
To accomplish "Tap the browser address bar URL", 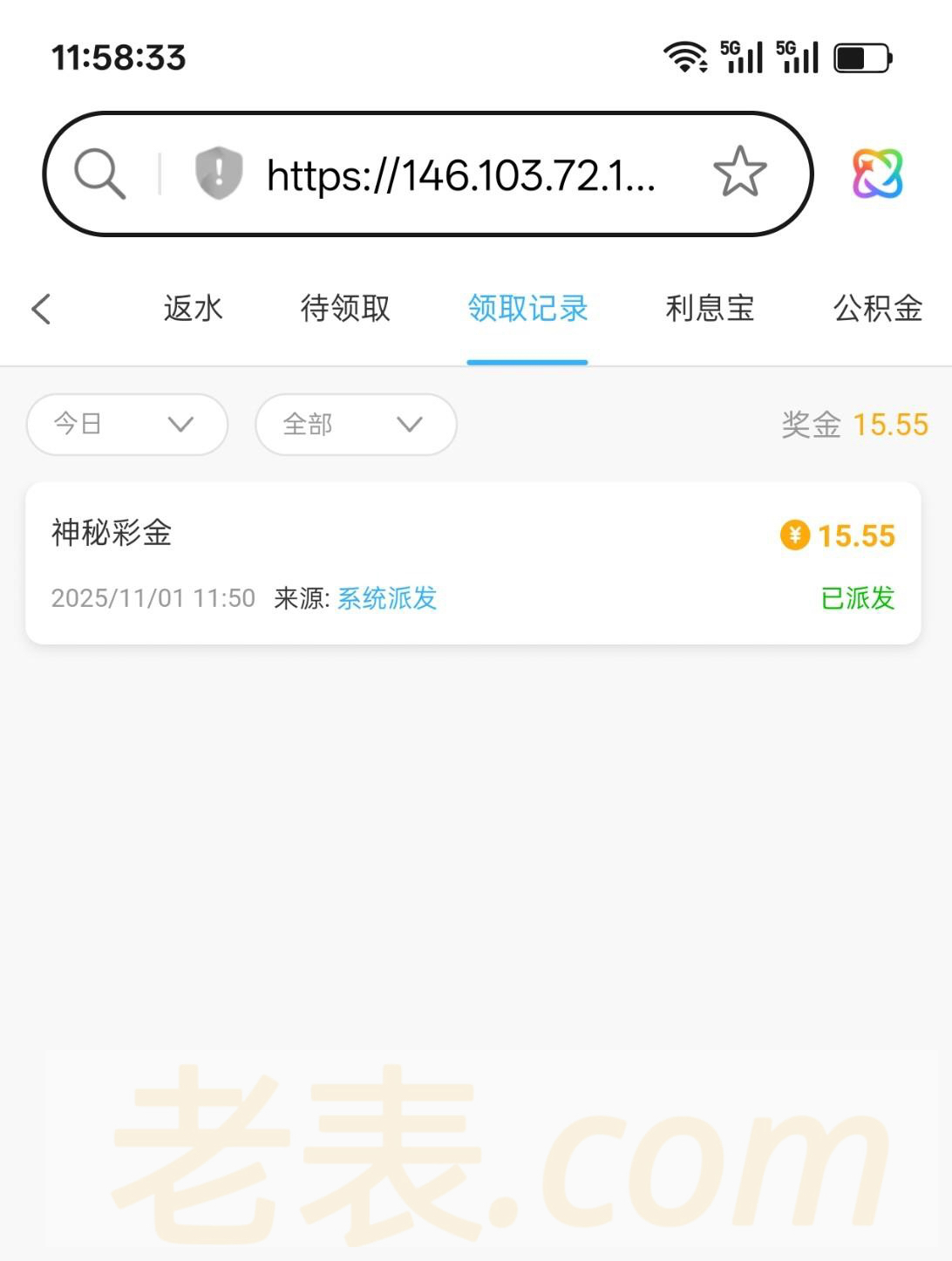I will click(460, 175).
